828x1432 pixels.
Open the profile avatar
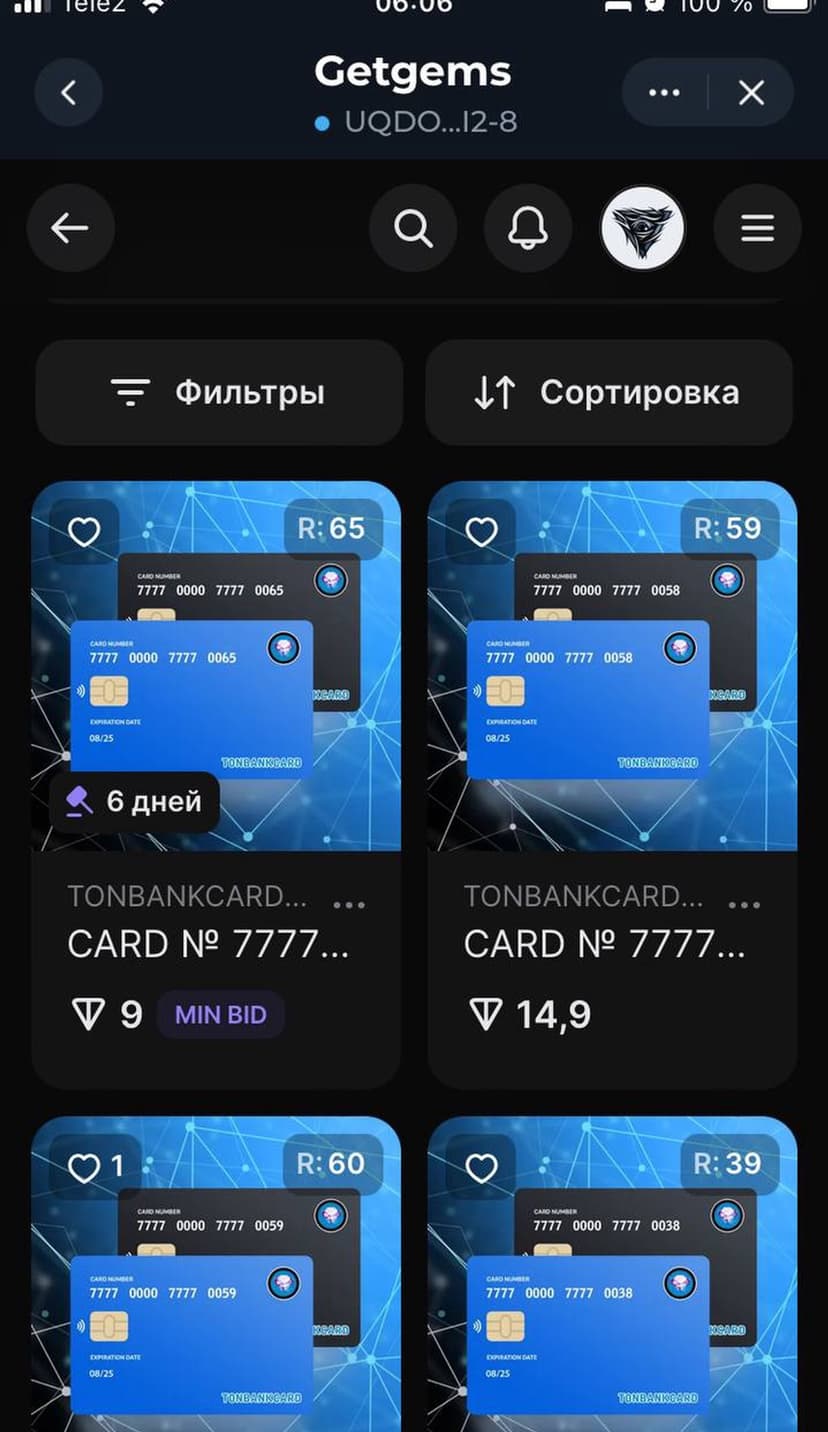642,228
